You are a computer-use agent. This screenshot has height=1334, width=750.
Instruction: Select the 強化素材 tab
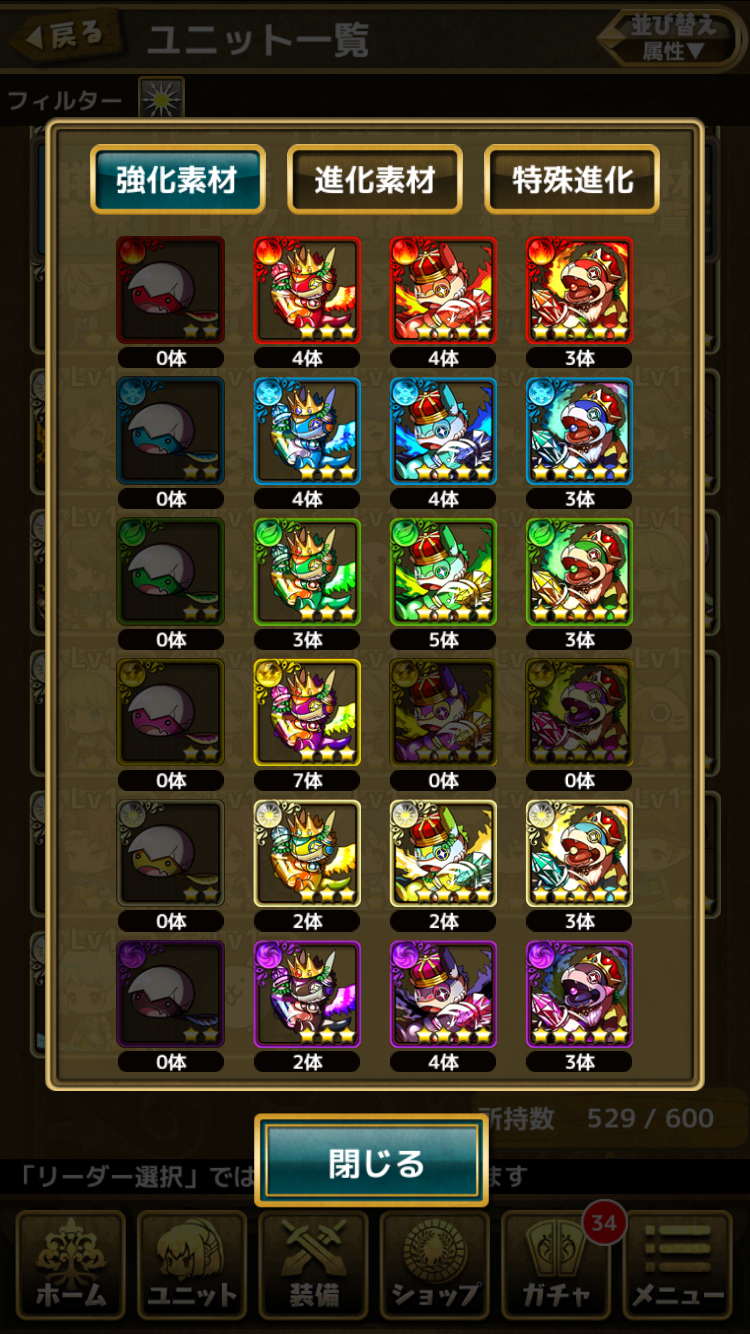tap(177, 180)
